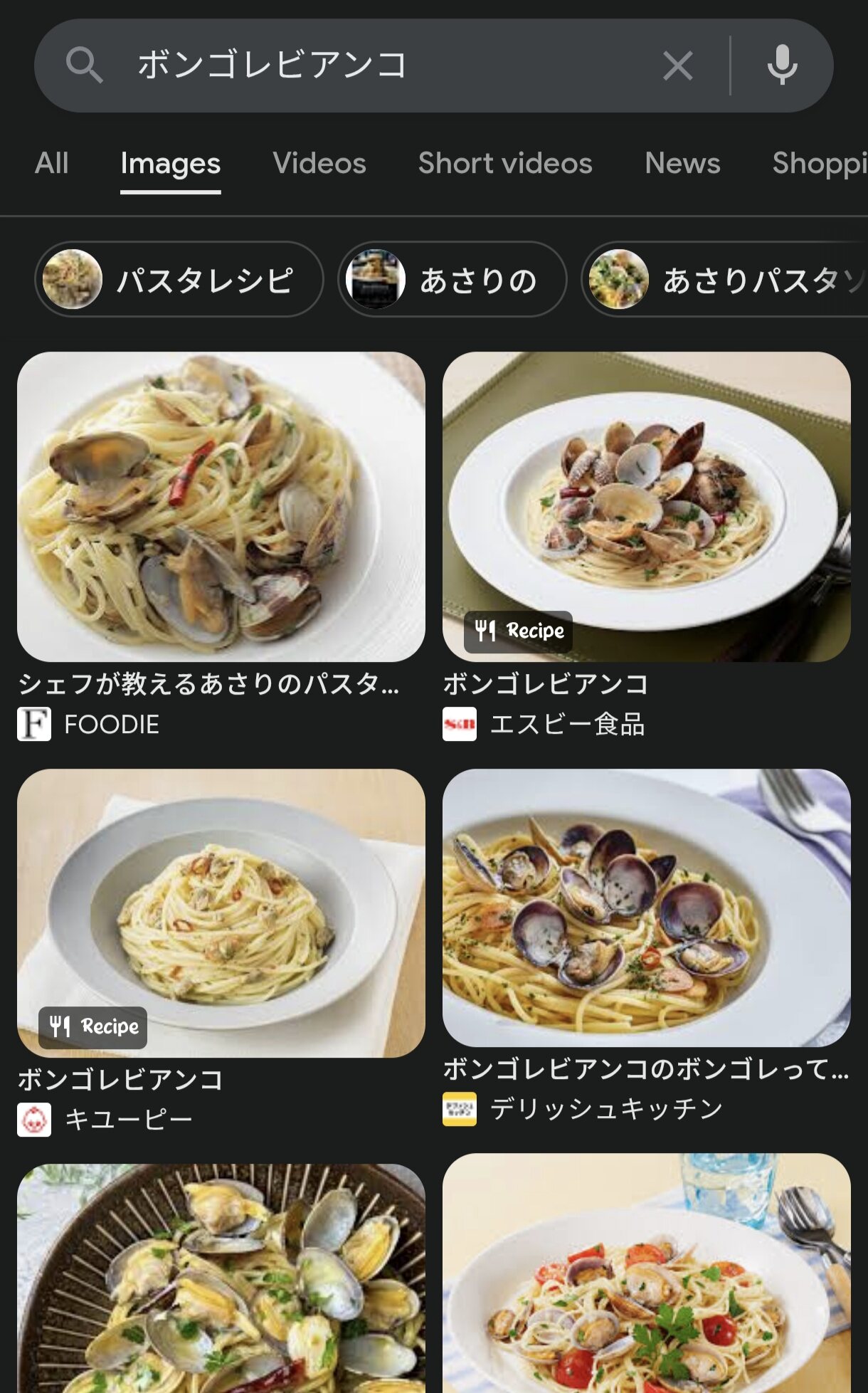Open the キユーピー ボンゴレビアンコ recipe image

tap(221, 913)
